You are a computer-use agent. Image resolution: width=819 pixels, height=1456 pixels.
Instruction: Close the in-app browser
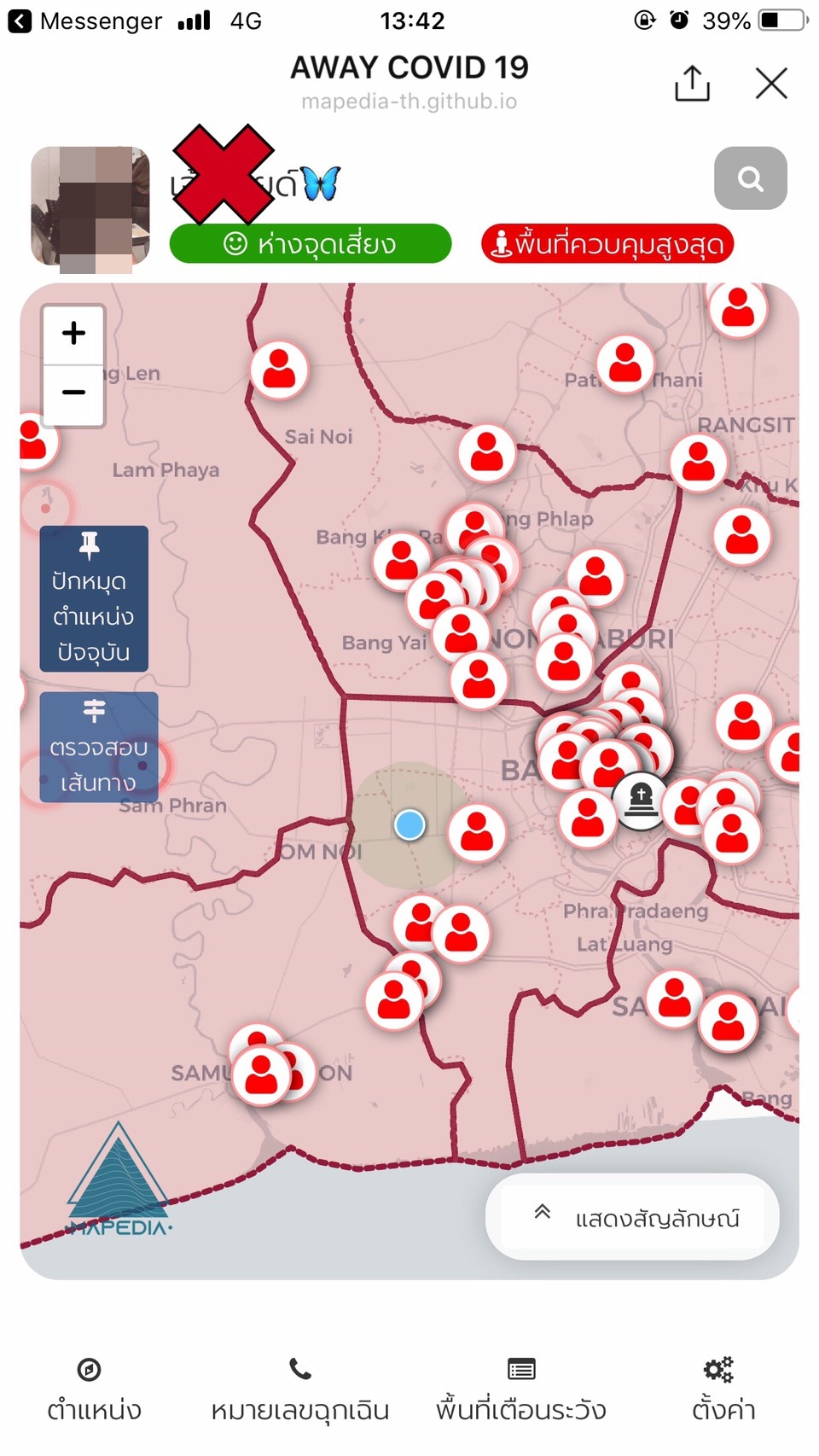[771, 84]
